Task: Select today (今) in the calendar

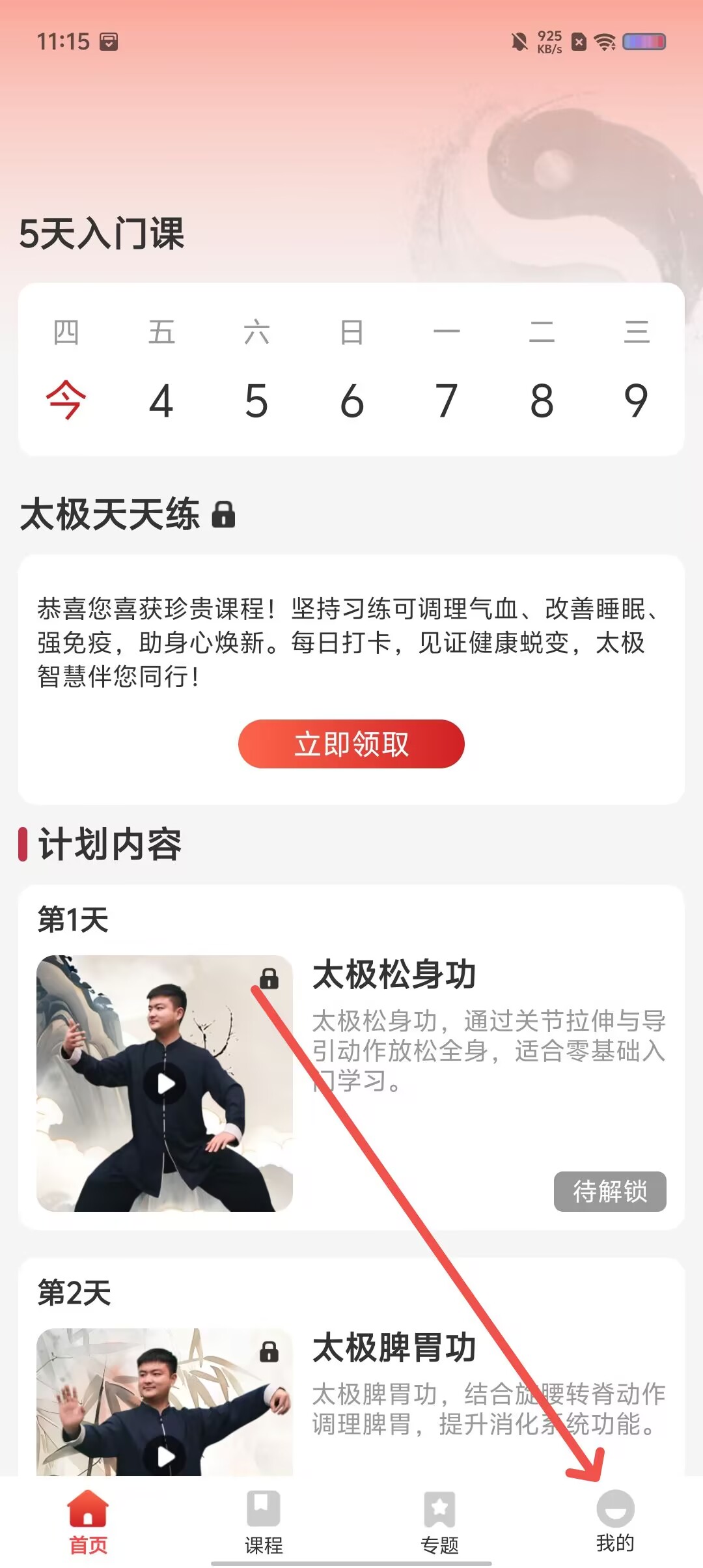Action: pyautogui.click(x=66, y=400)
